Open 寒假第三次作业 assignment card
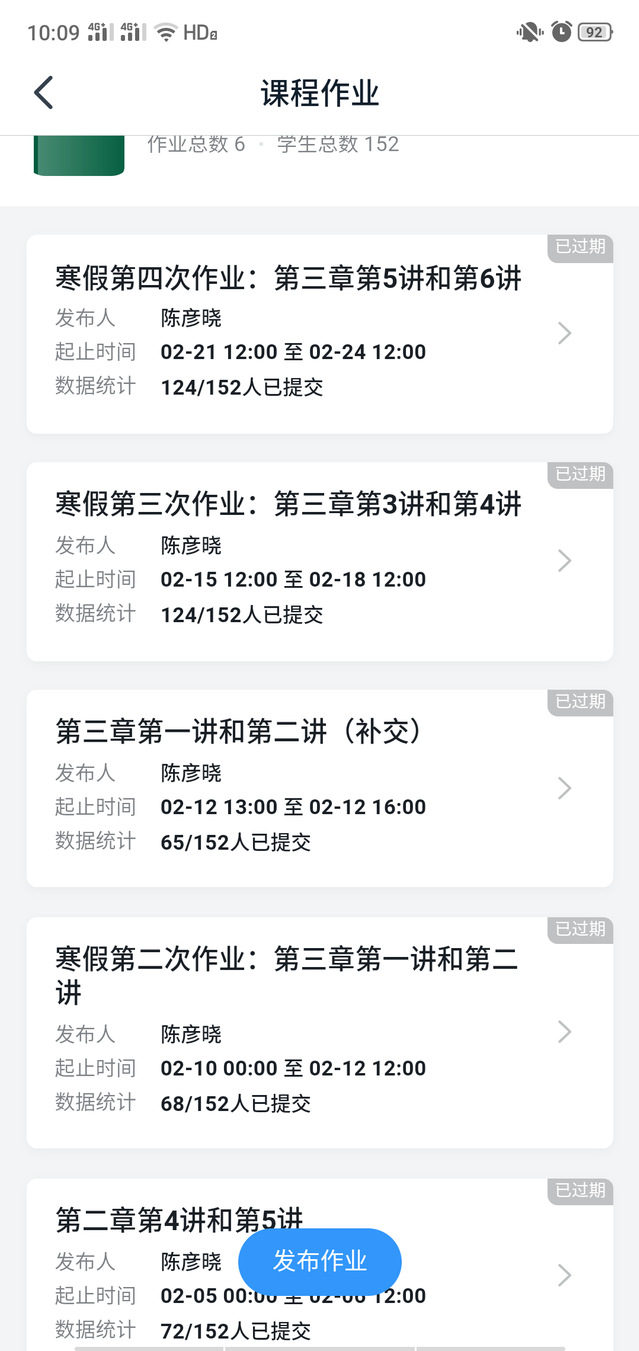 (x=319, y=561)
